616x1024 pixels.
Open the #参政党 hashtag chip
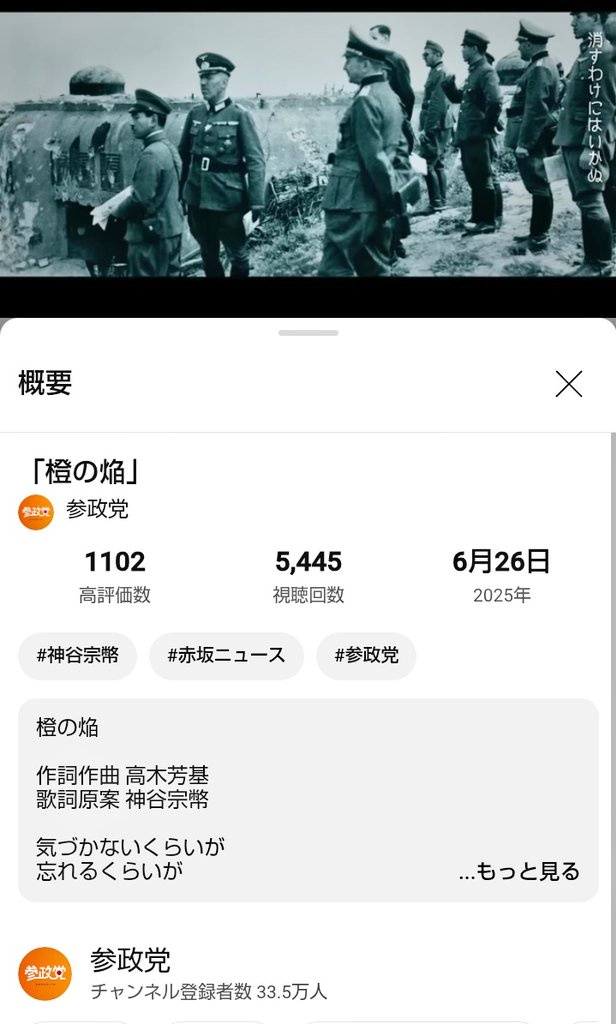point(366,656)
